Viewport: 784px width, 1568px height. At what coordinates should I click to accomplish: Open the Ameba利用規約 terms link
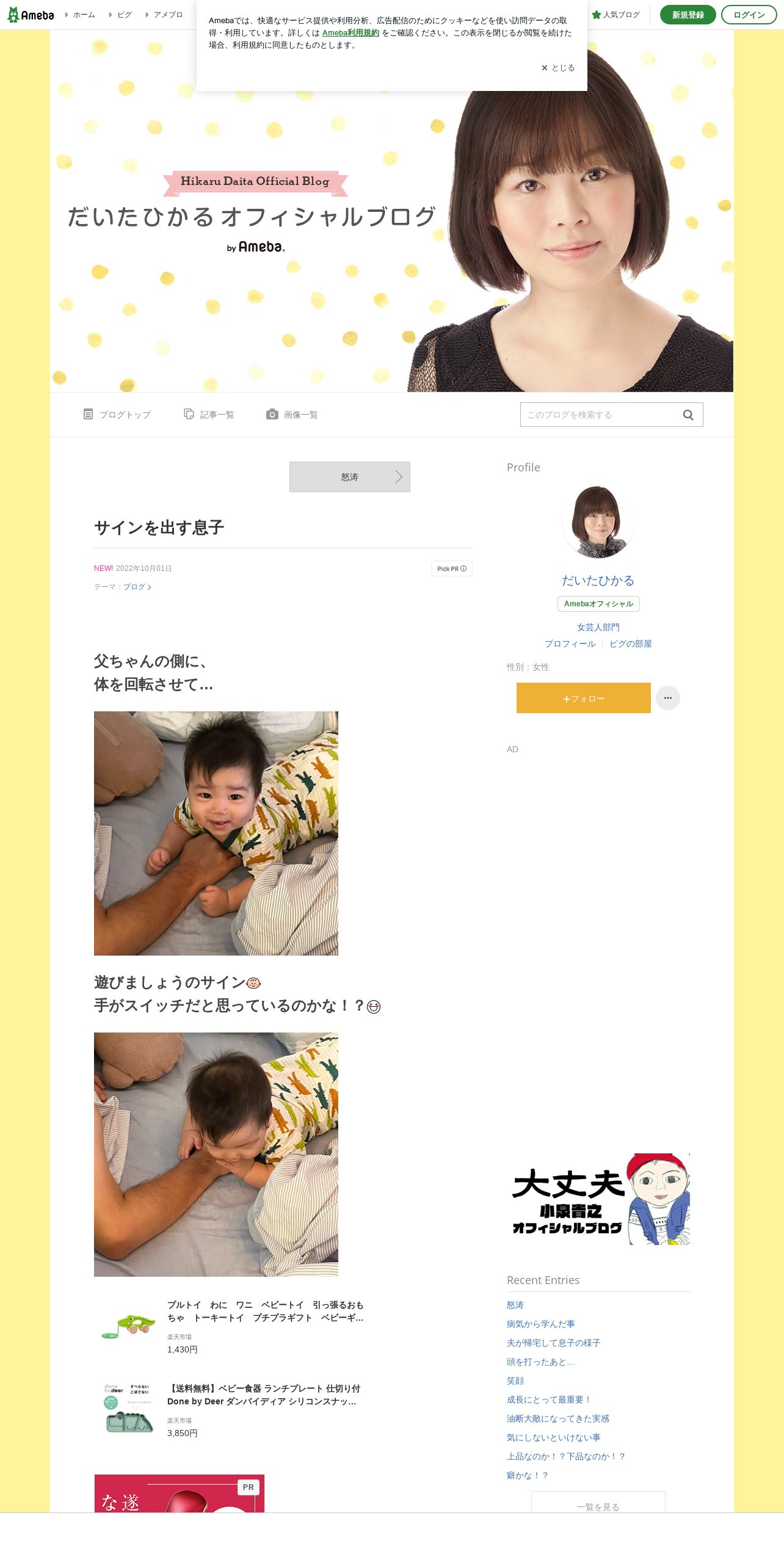(350, 33)
